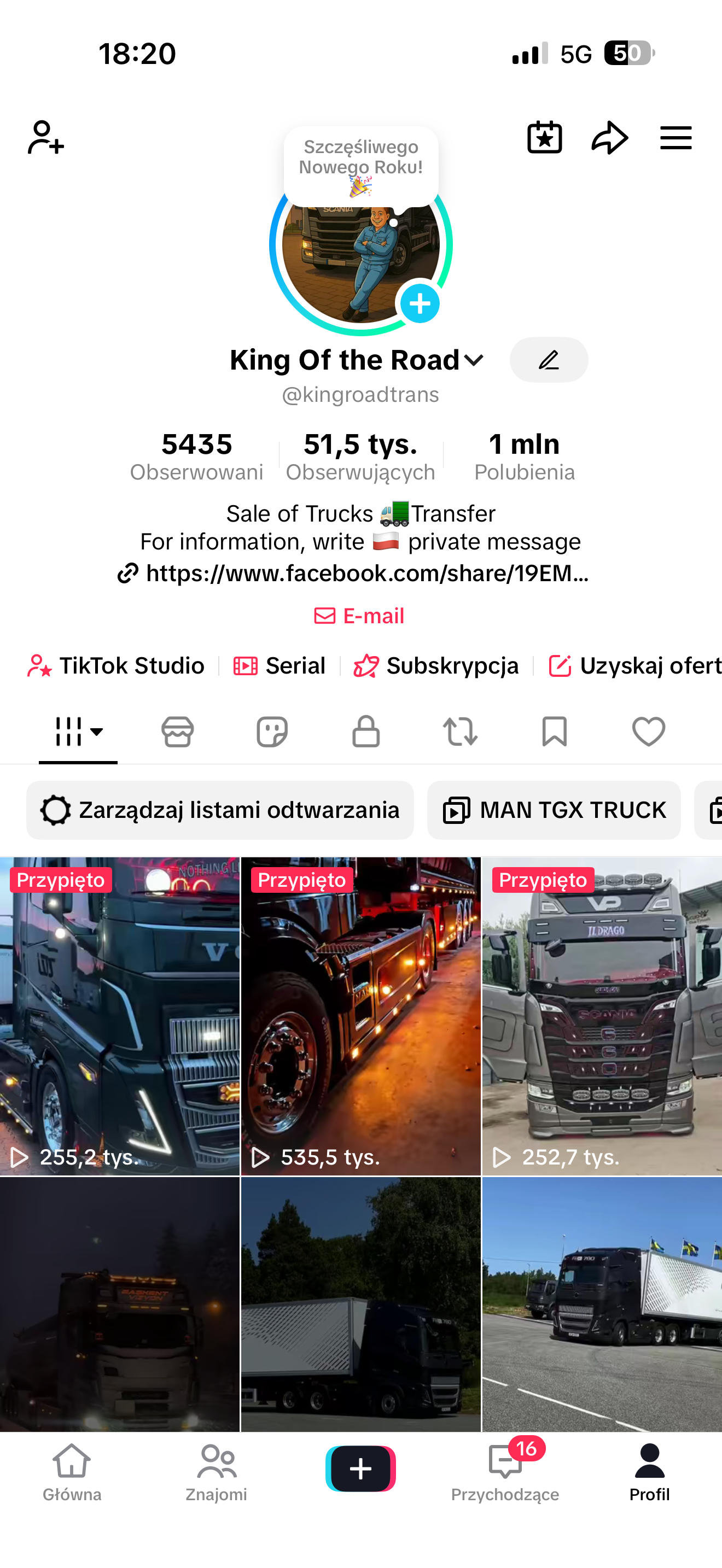Open the calendar star icon
722x1568 pixels.
544,138
